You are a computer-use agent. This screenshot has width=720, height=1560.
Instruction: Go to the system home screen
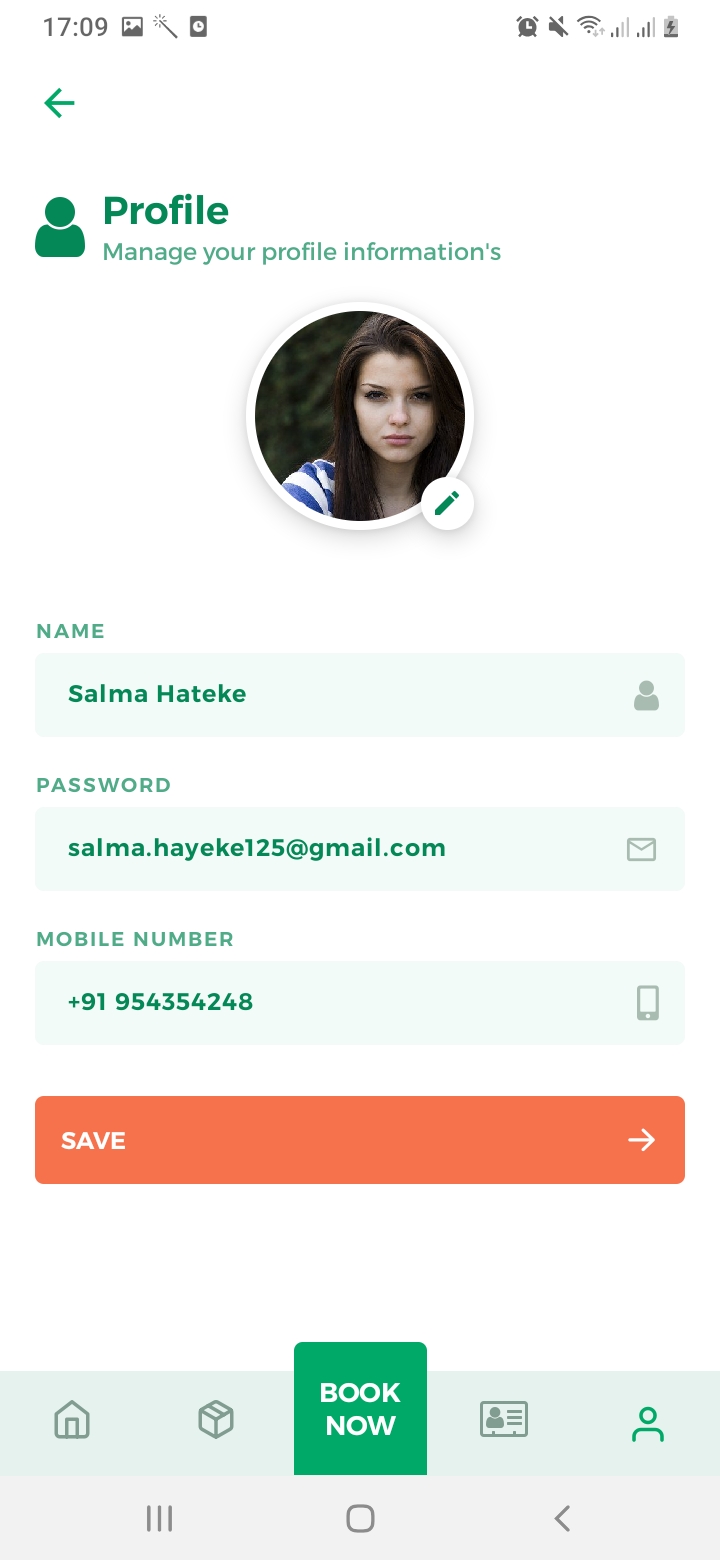(x=360, y=1519)
